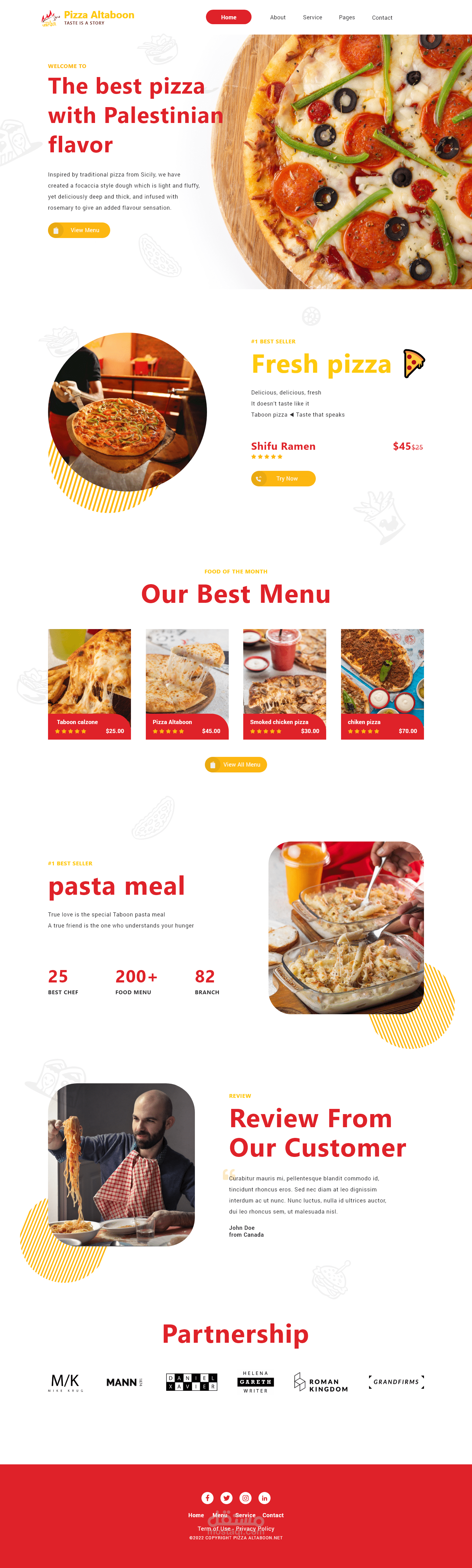Tap Try Now under Shifu Ramen
This screenshot has height=1568, width=472.
283,478
